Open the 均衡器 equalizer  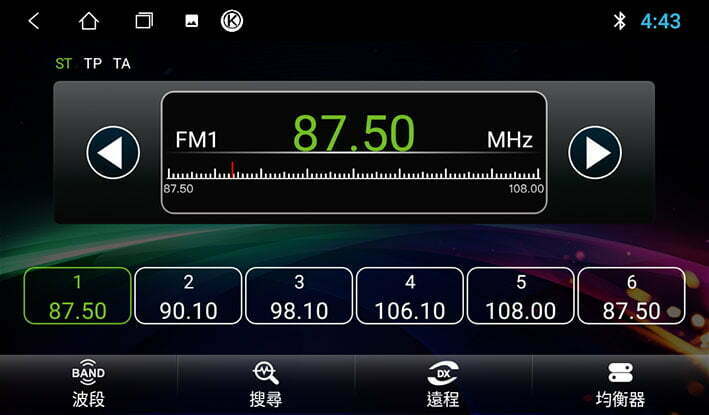[620, 385]
